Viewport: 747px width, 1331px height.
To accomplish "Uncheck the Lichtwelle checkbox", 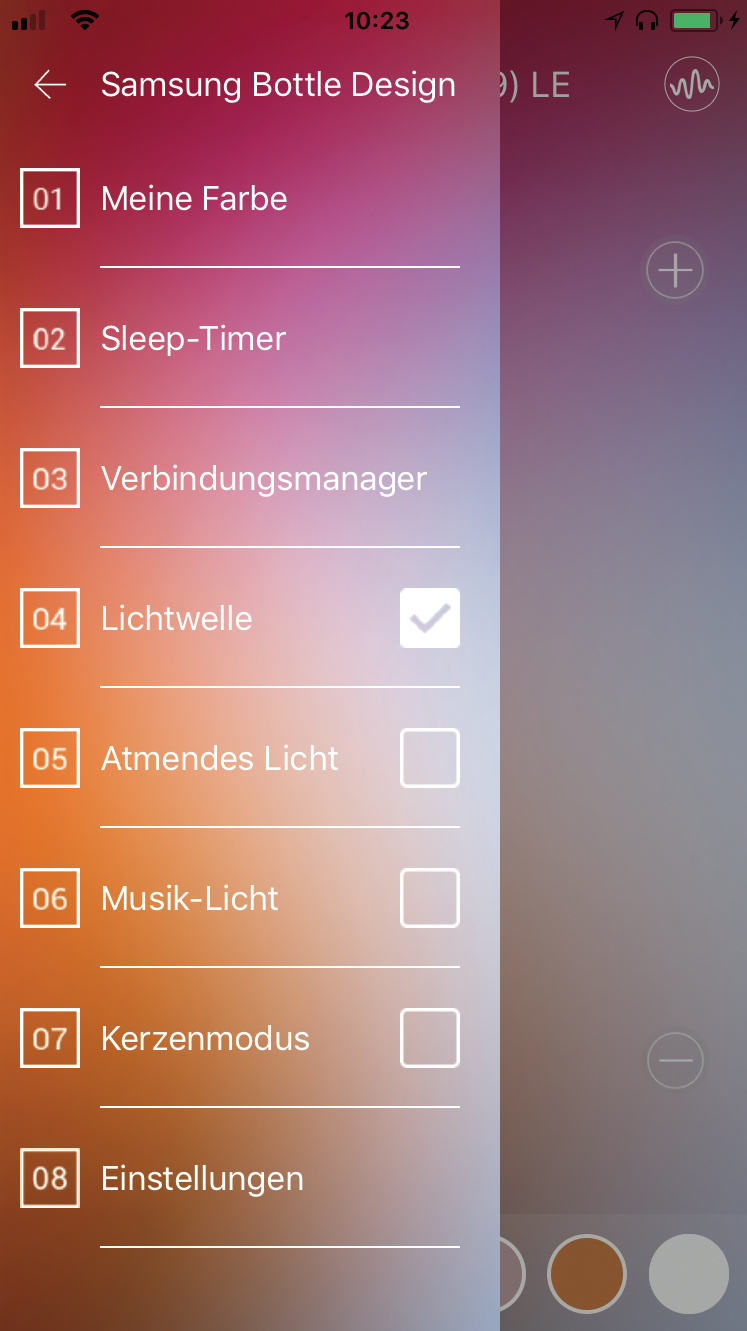I will point(430,619).
